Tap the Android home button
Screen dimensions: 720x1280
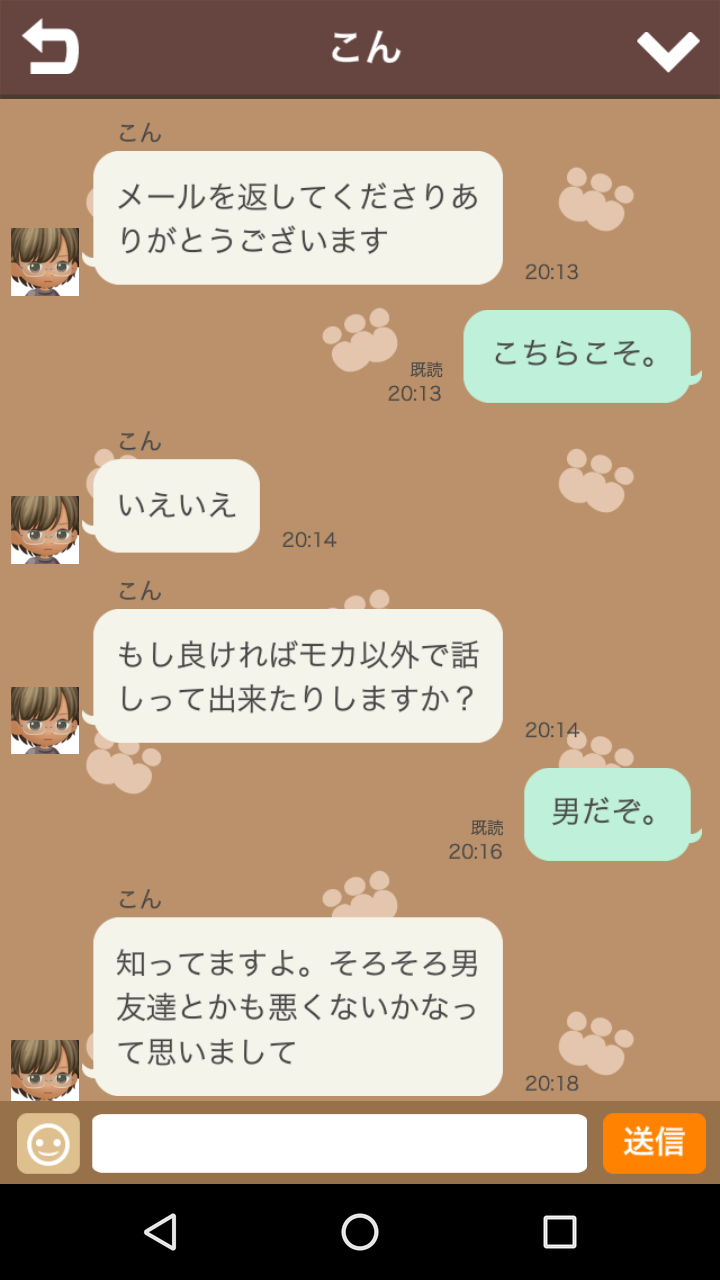coord(360,1232)
